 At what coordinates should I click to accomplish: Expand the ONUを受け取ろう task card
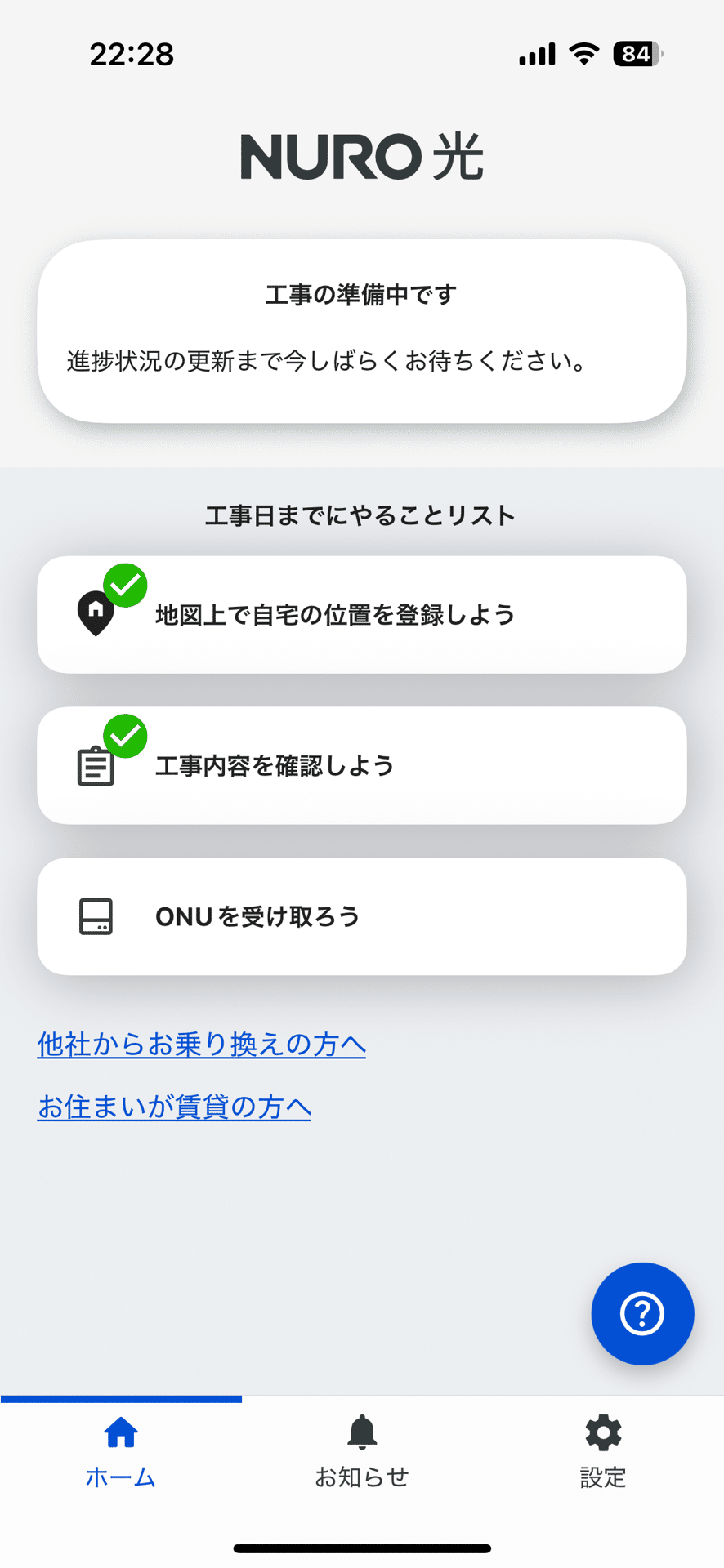[362, 916]
